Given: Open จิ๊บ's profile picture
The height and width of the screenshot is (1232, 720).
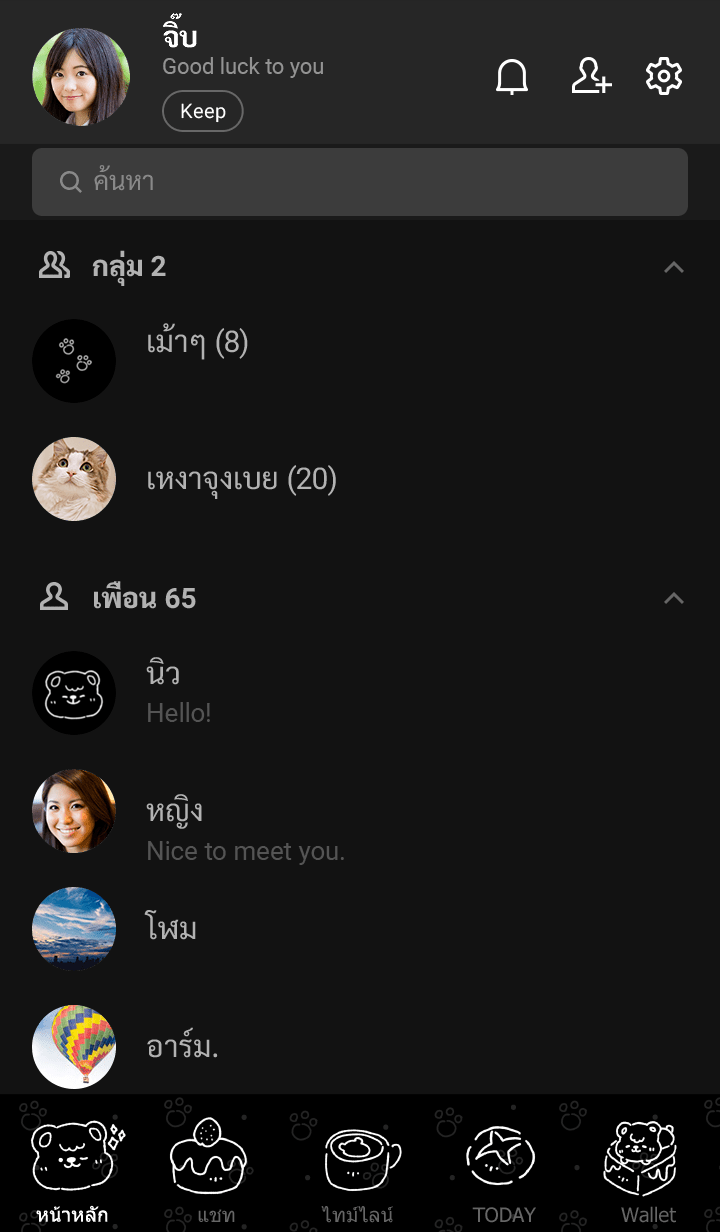Looking at the screenshot, I should coord(81,77).
